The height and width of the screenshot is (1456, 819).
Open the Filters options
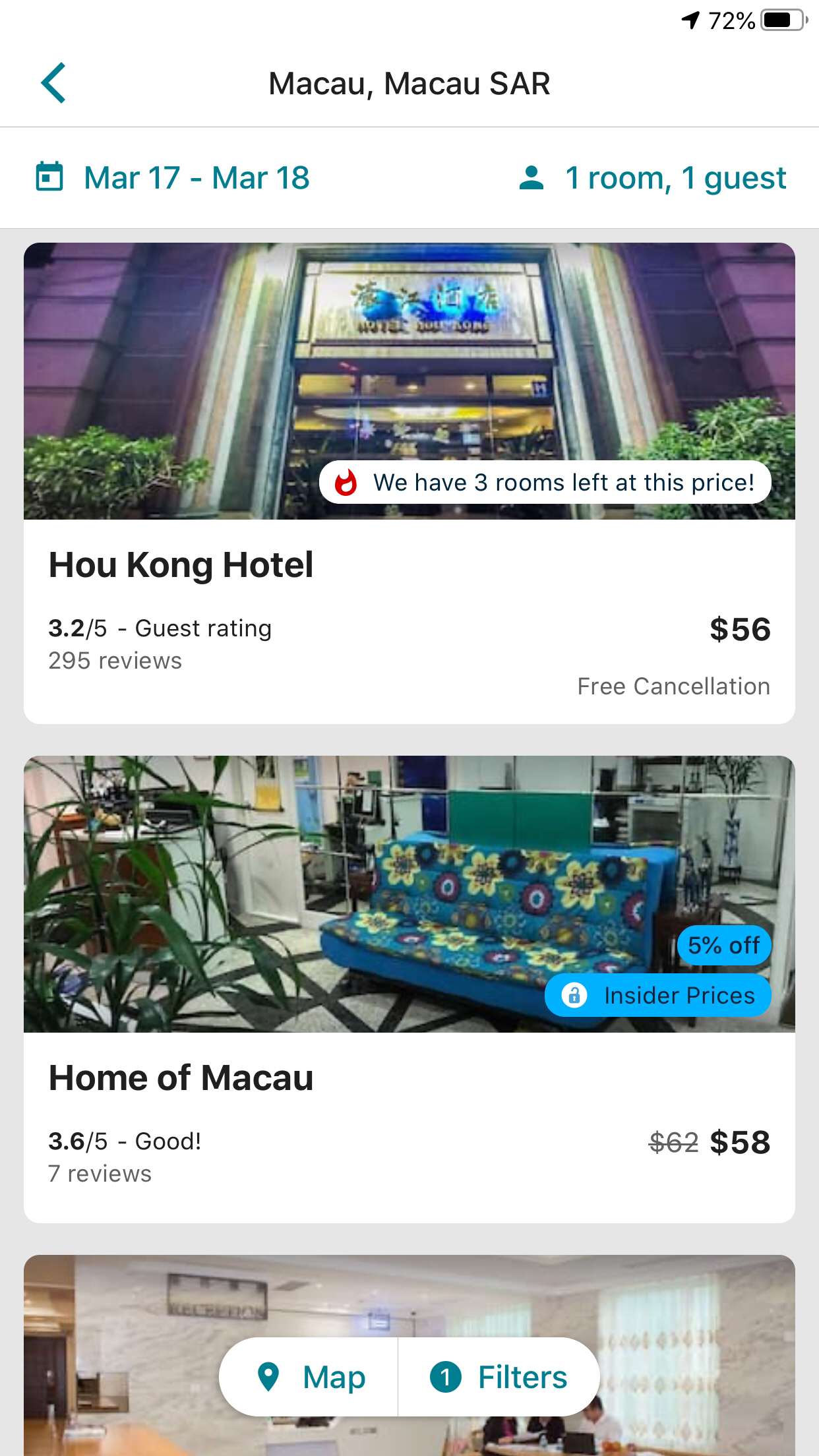(499, 1378)
